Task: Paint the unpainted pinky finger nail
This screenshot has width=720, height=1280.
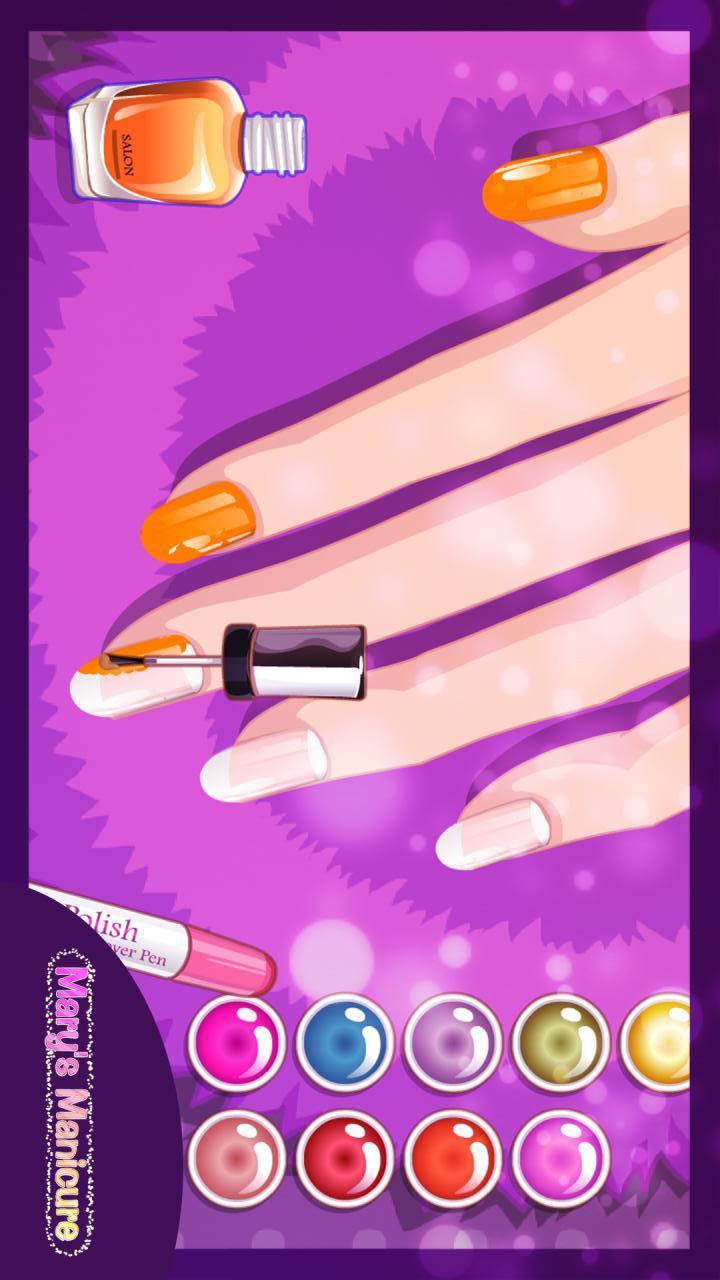Action: 492,833
